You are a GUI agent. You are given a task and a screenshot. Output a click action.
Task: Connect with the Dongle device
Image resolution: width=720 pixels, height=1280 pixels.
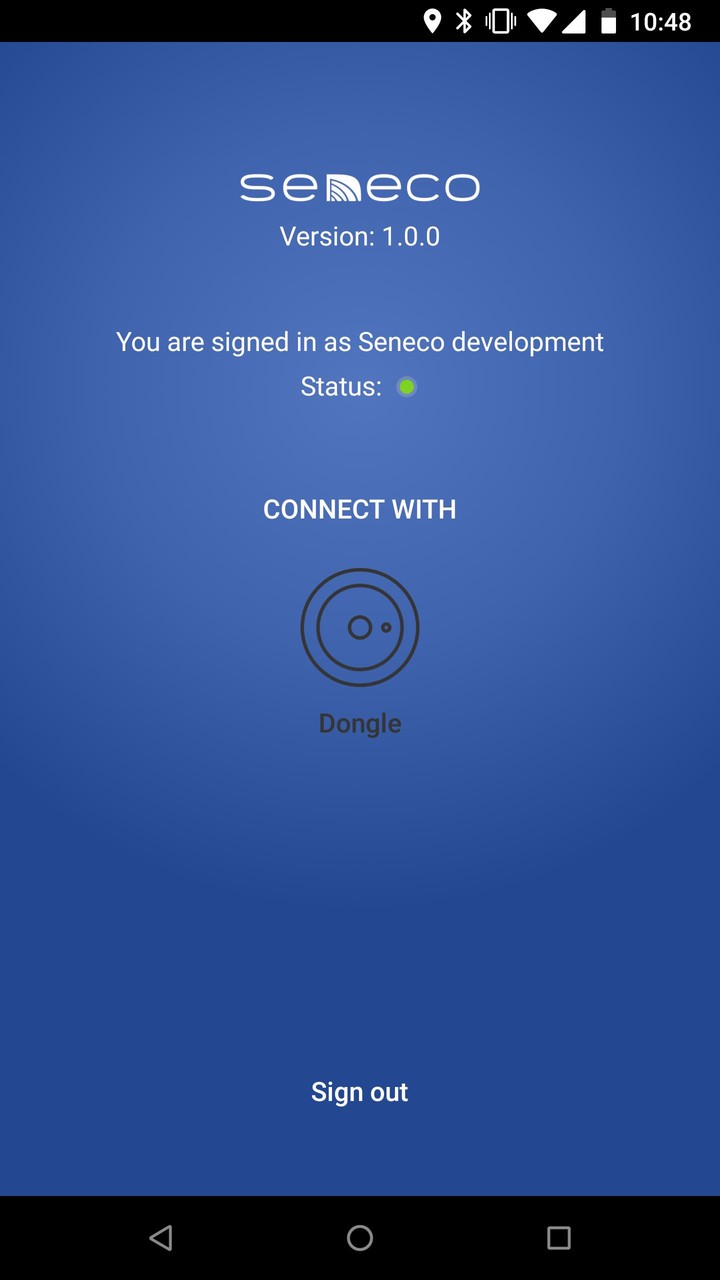[x=360, y=628]
